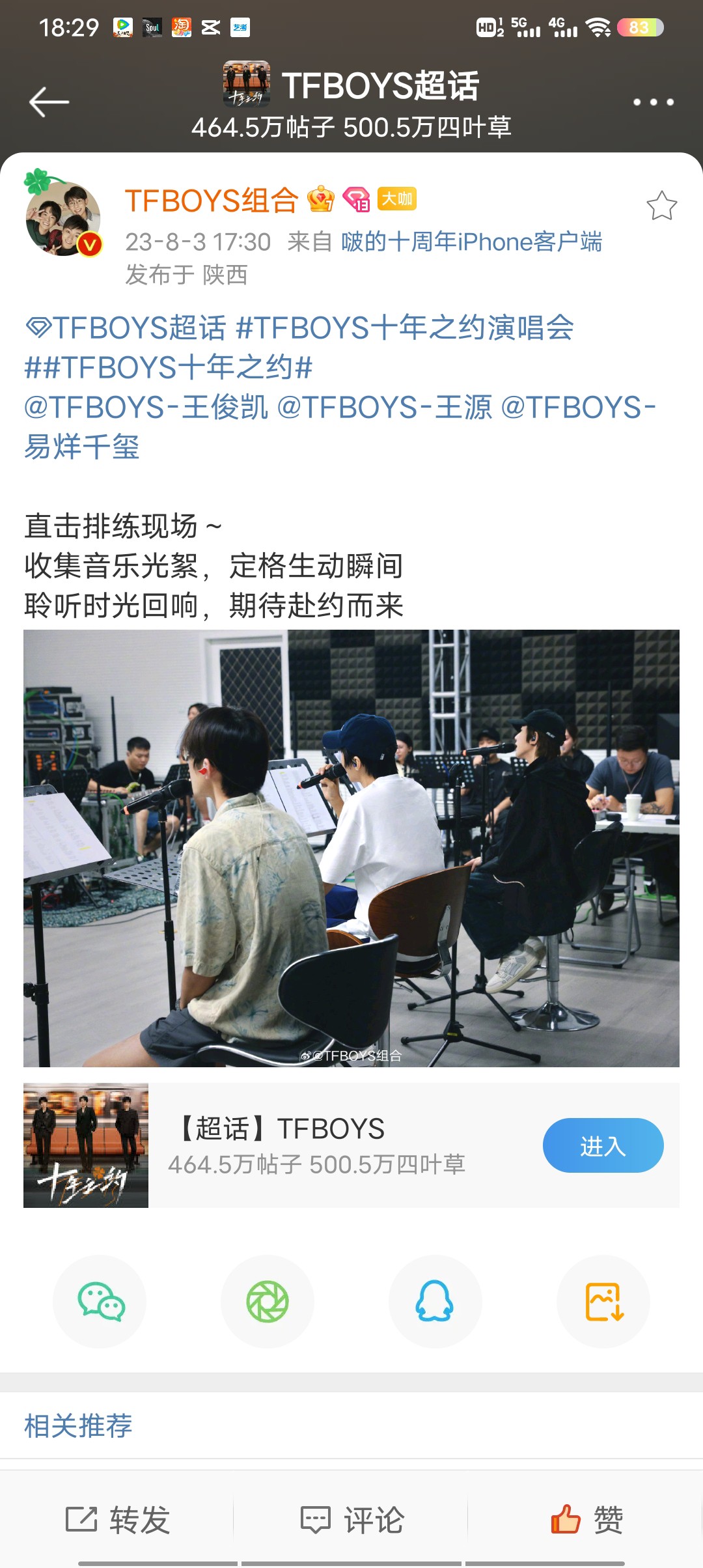This screenshot has height=1568, width=703.
Task: Go back using the top-left arrow
Action: (49, 102)
